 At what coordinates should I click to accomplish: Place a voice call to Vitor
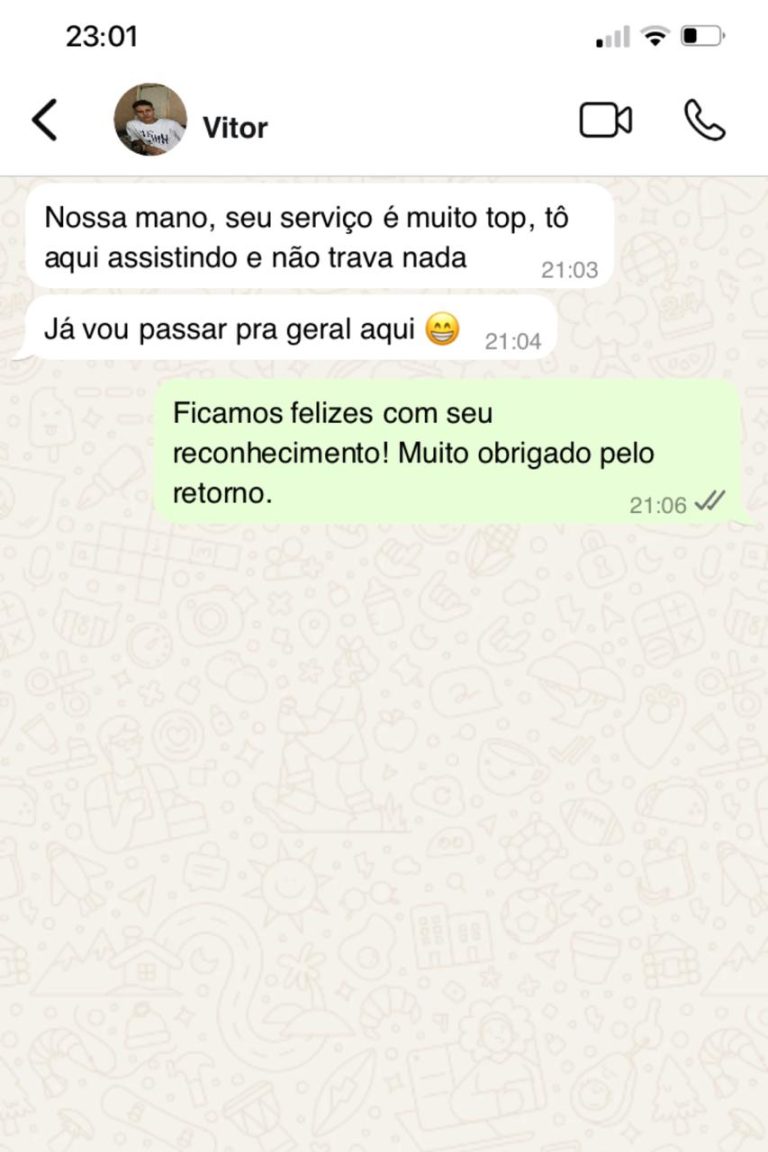704,121
